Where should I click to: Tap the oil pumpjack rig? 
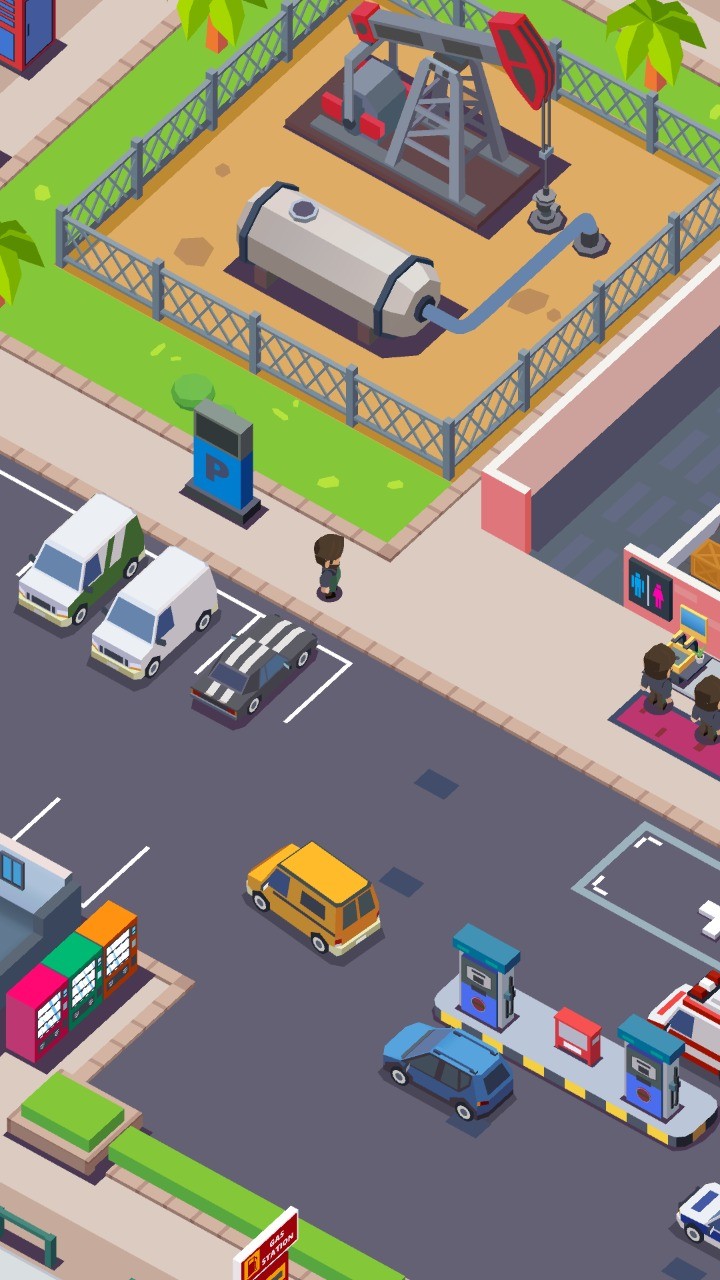(440, 110)
